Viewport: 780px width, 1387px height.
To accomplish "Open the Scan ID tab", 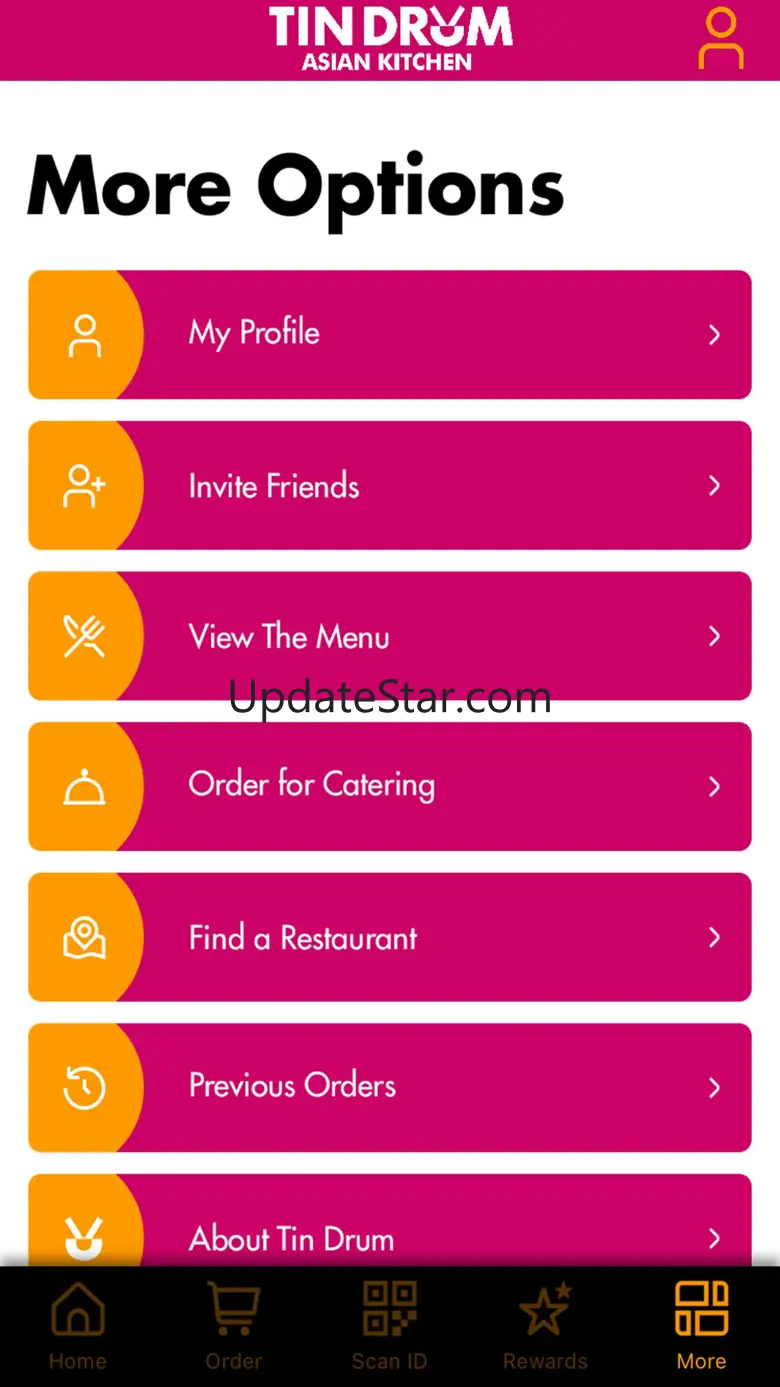I will coord(389,1326).
